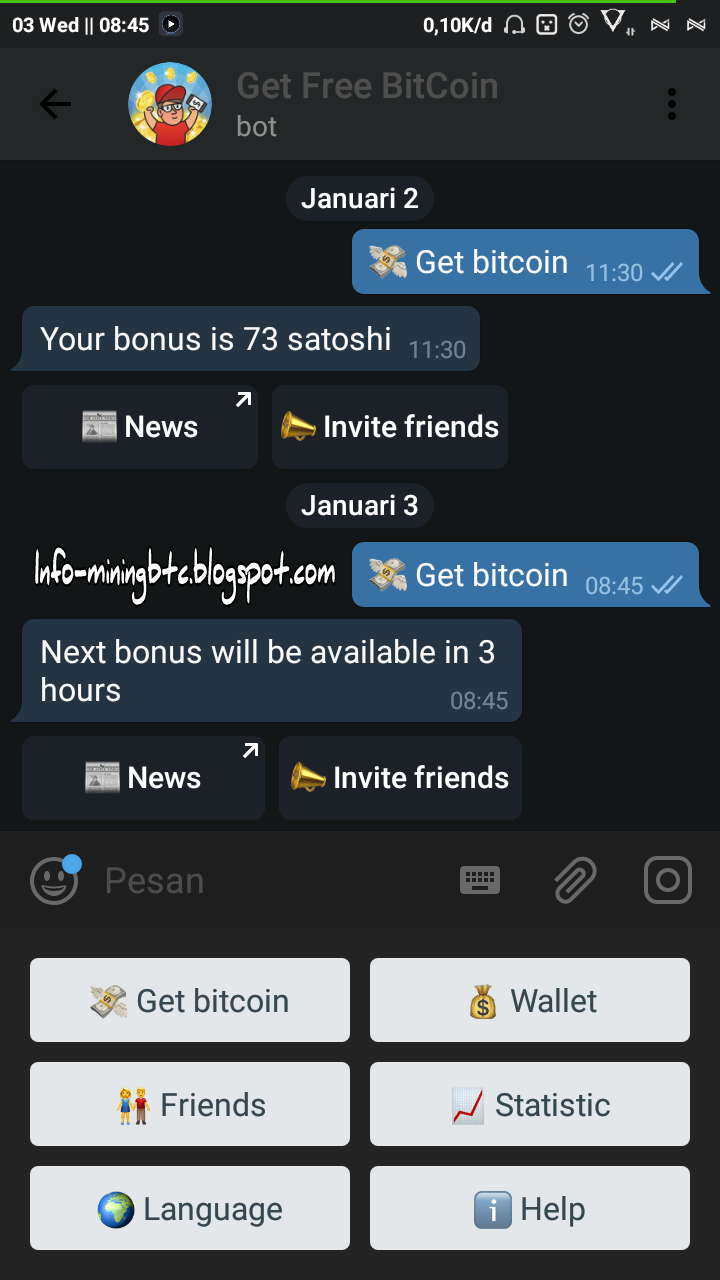Screen dimensions: 720x1280
Task: Expand the News button with arrow indicator
Action: tap(139, 427)
